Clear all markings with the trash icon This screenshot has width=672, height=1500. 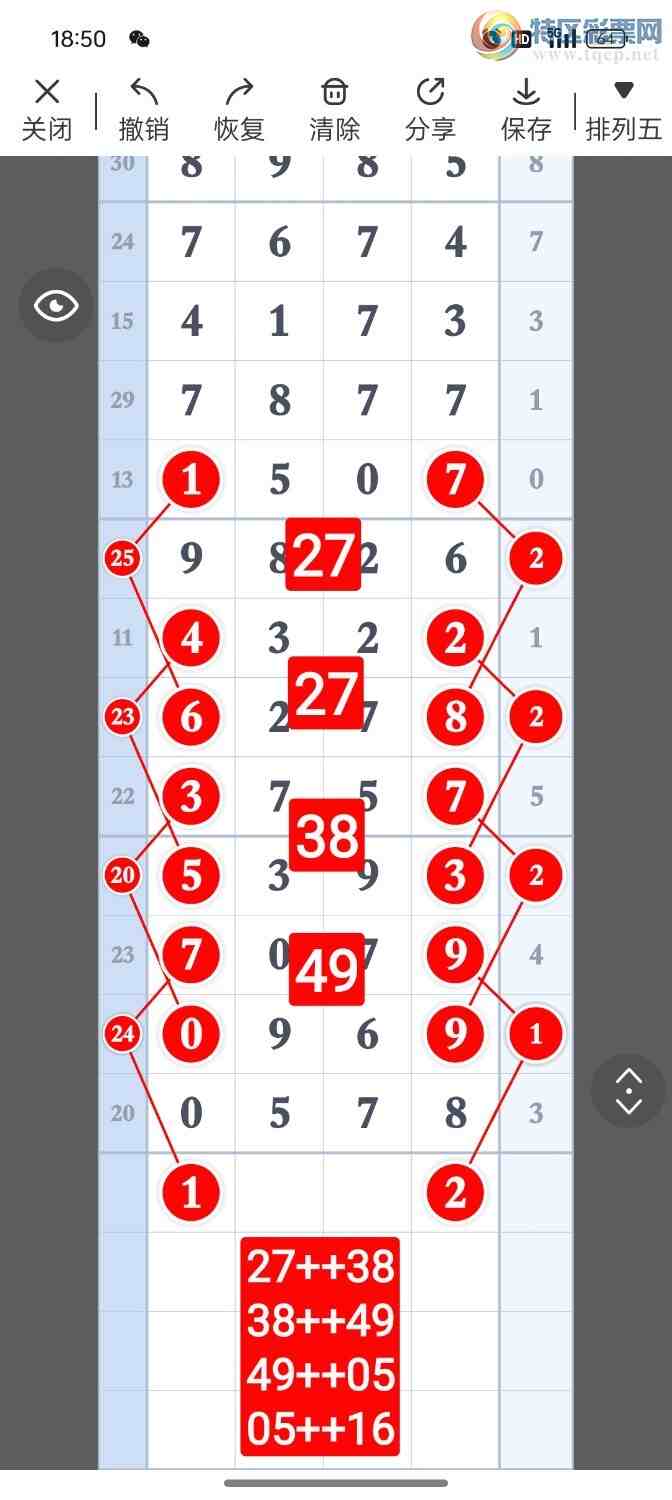[x=334, y=110]
